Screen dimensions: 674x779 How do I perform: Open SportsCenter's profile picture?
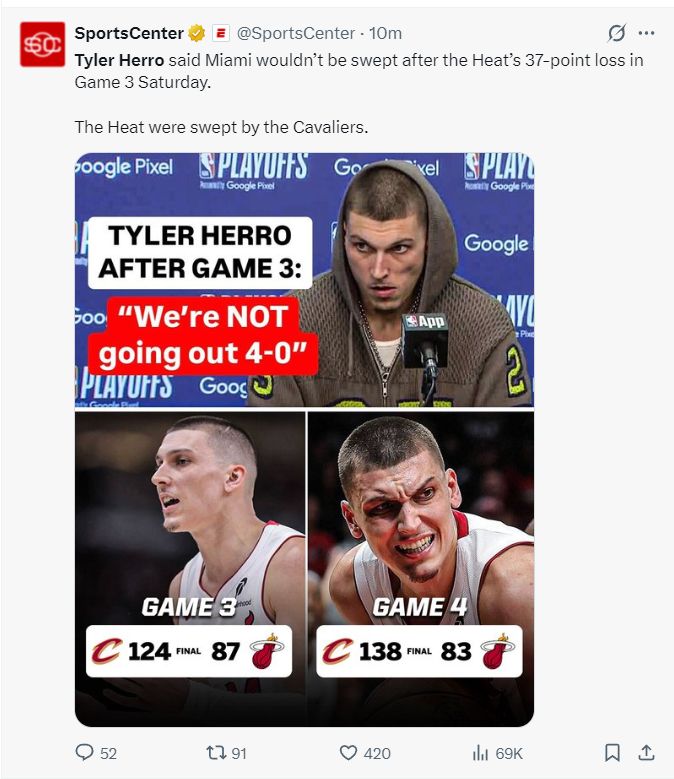click(x=43, y=45)
